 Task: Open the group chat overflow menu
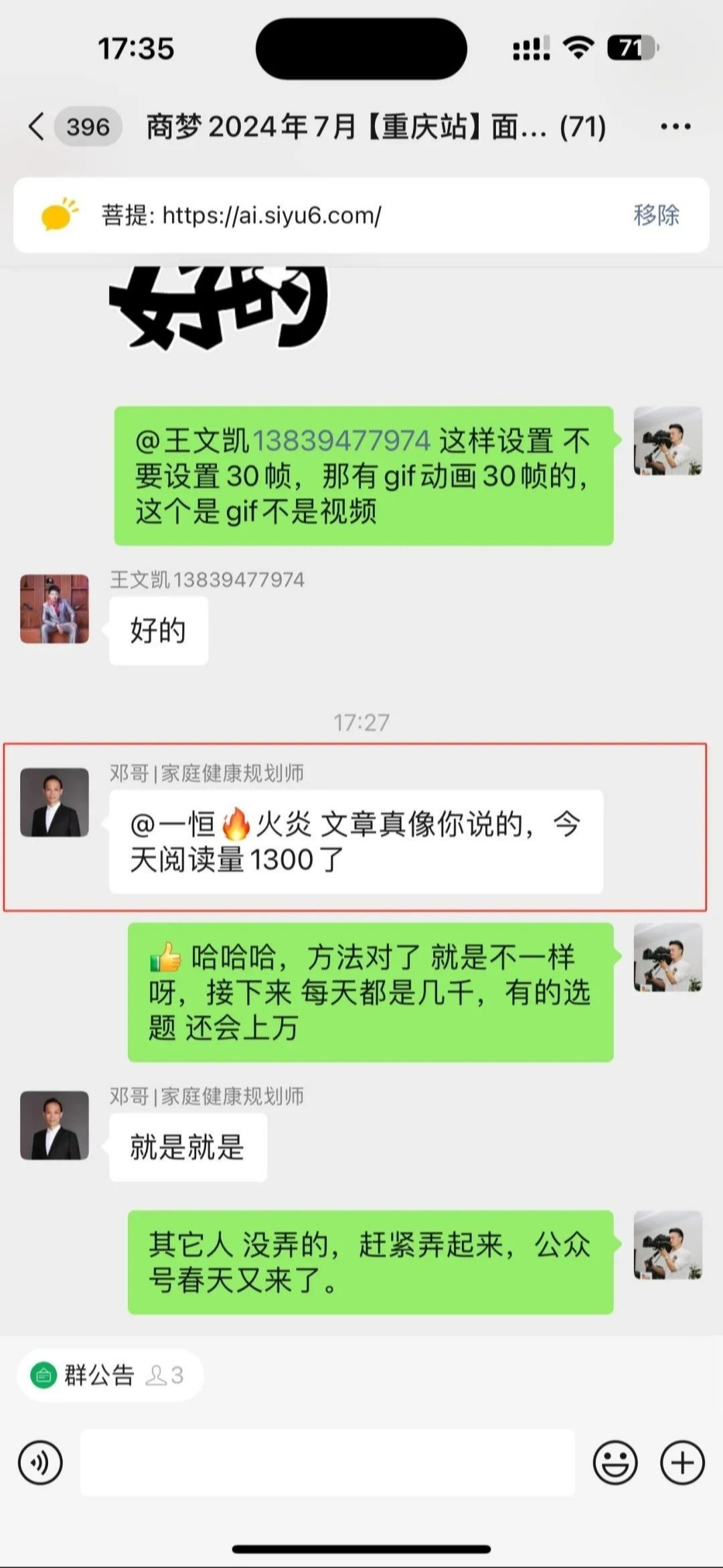[675, 127]
